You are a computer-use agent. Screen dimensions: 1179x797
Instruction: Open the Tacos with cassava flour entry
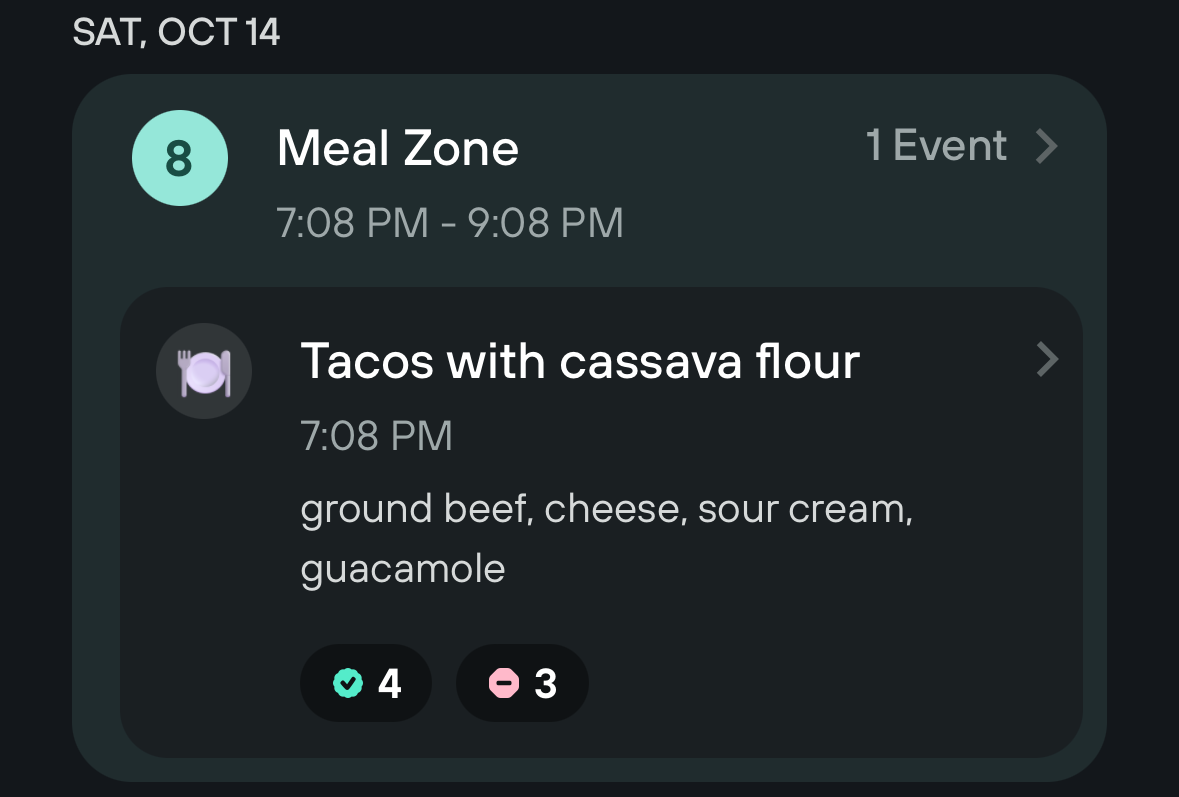pyautogui.click(x=601, y=522)
